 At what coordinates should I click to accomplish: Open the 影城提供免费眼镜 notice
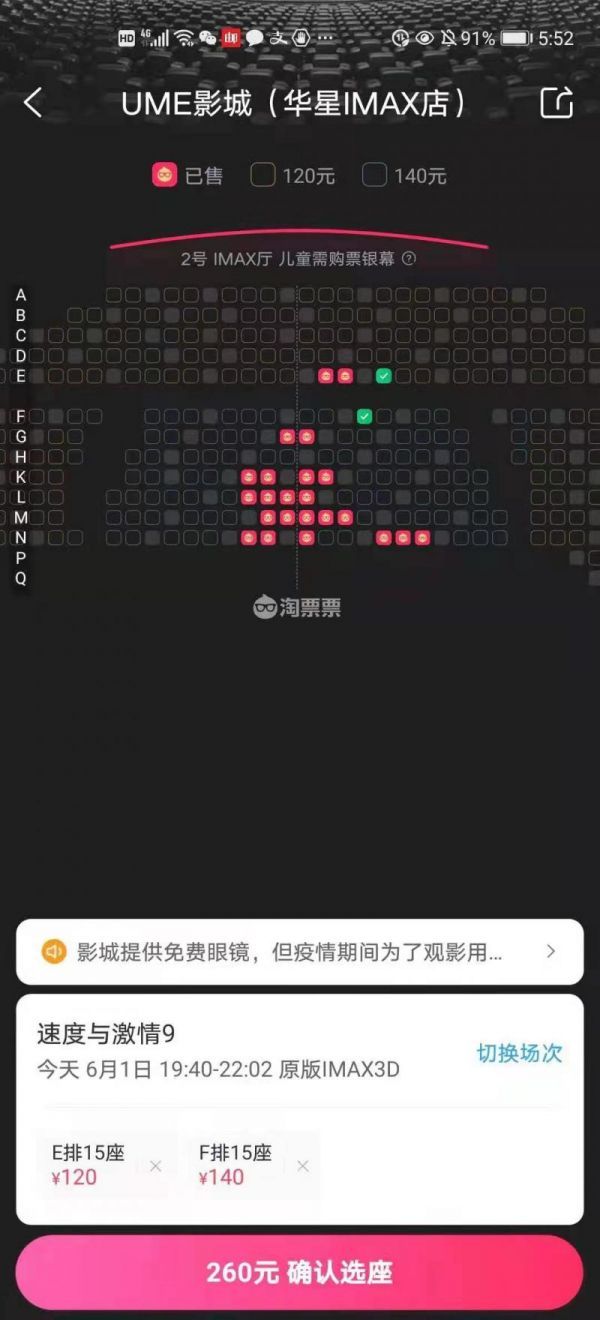click(299, 951)
